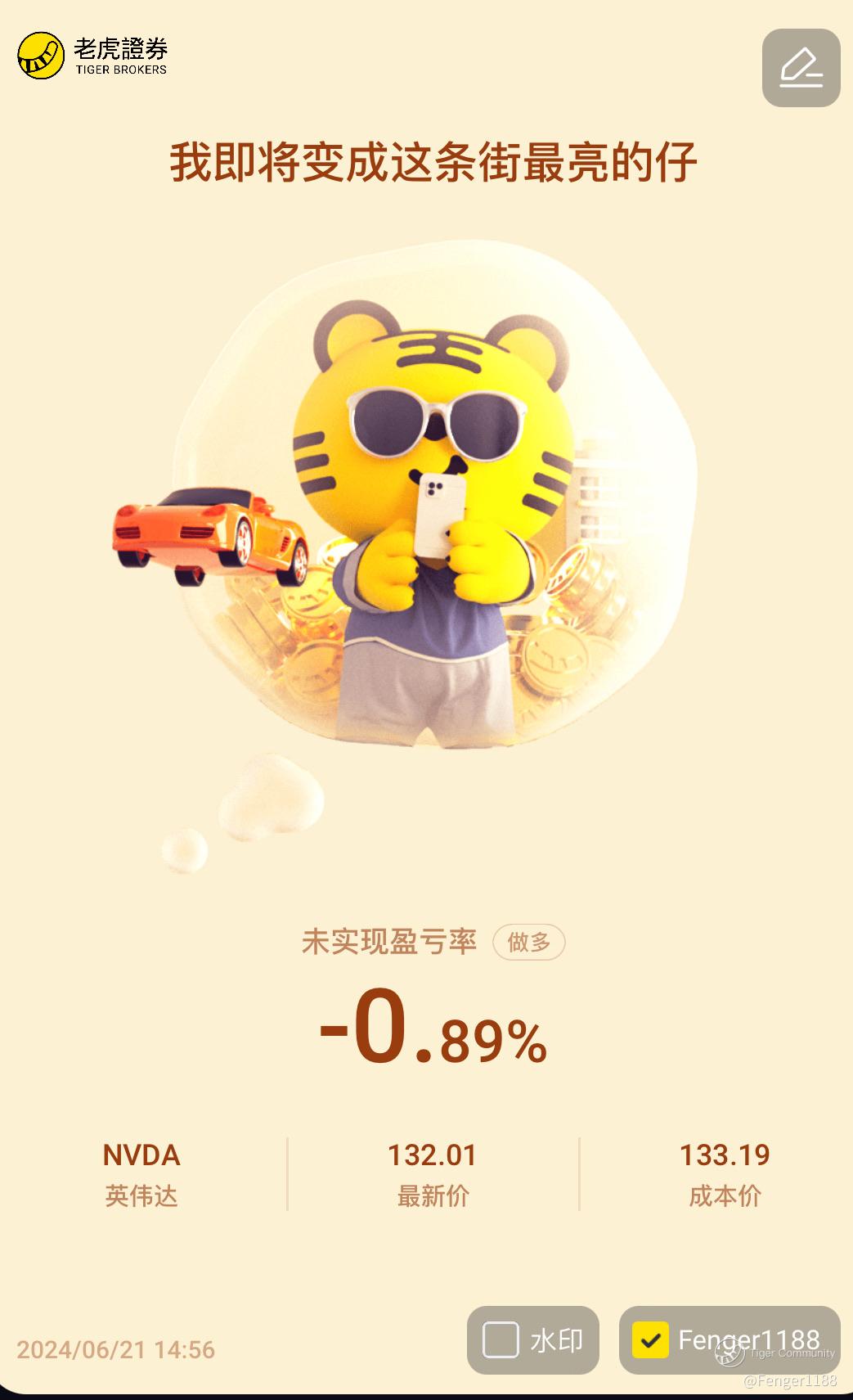Enable the 水印 watermark checkbox
The width and height of the screenshot is (853, 1400).
[501, 1339]
